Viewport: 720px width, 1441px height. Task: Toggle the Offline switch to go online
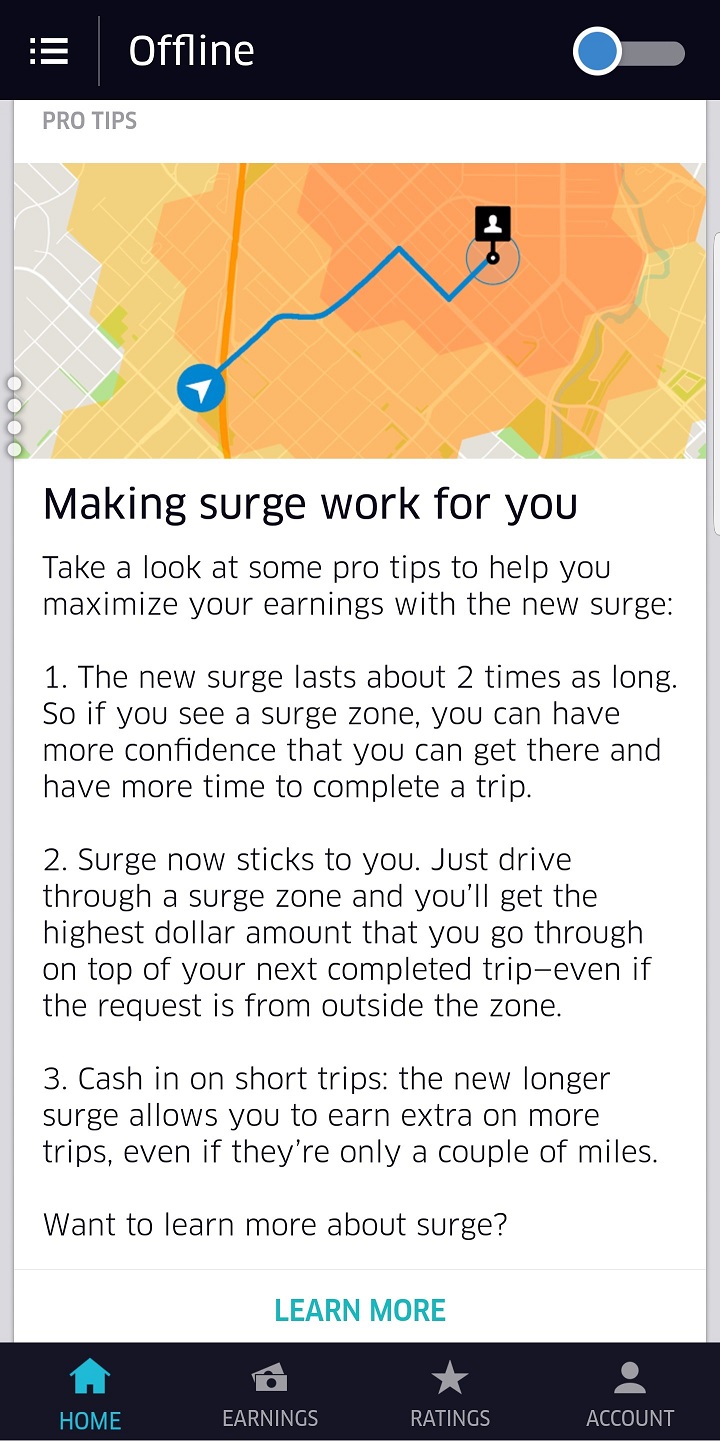click(629, 53)
